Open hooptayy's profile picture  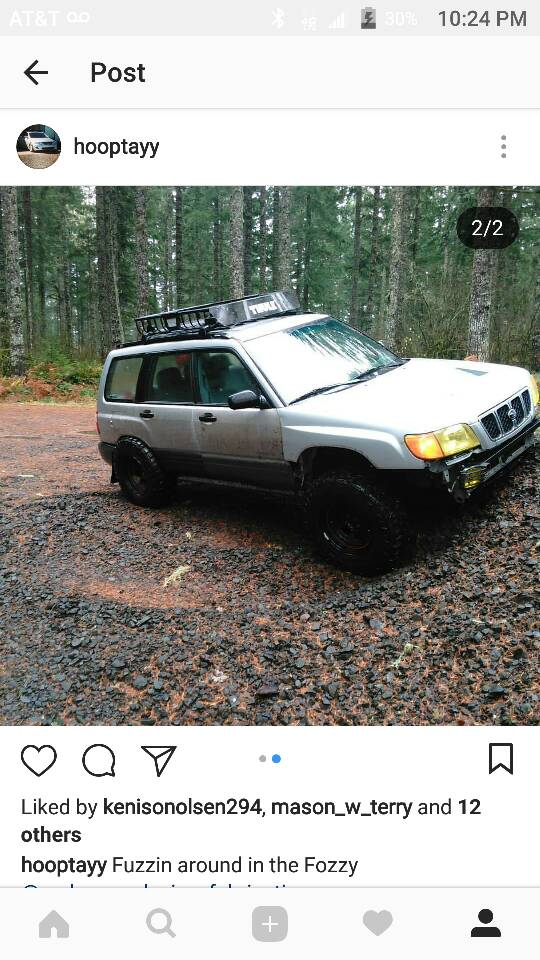39,146
